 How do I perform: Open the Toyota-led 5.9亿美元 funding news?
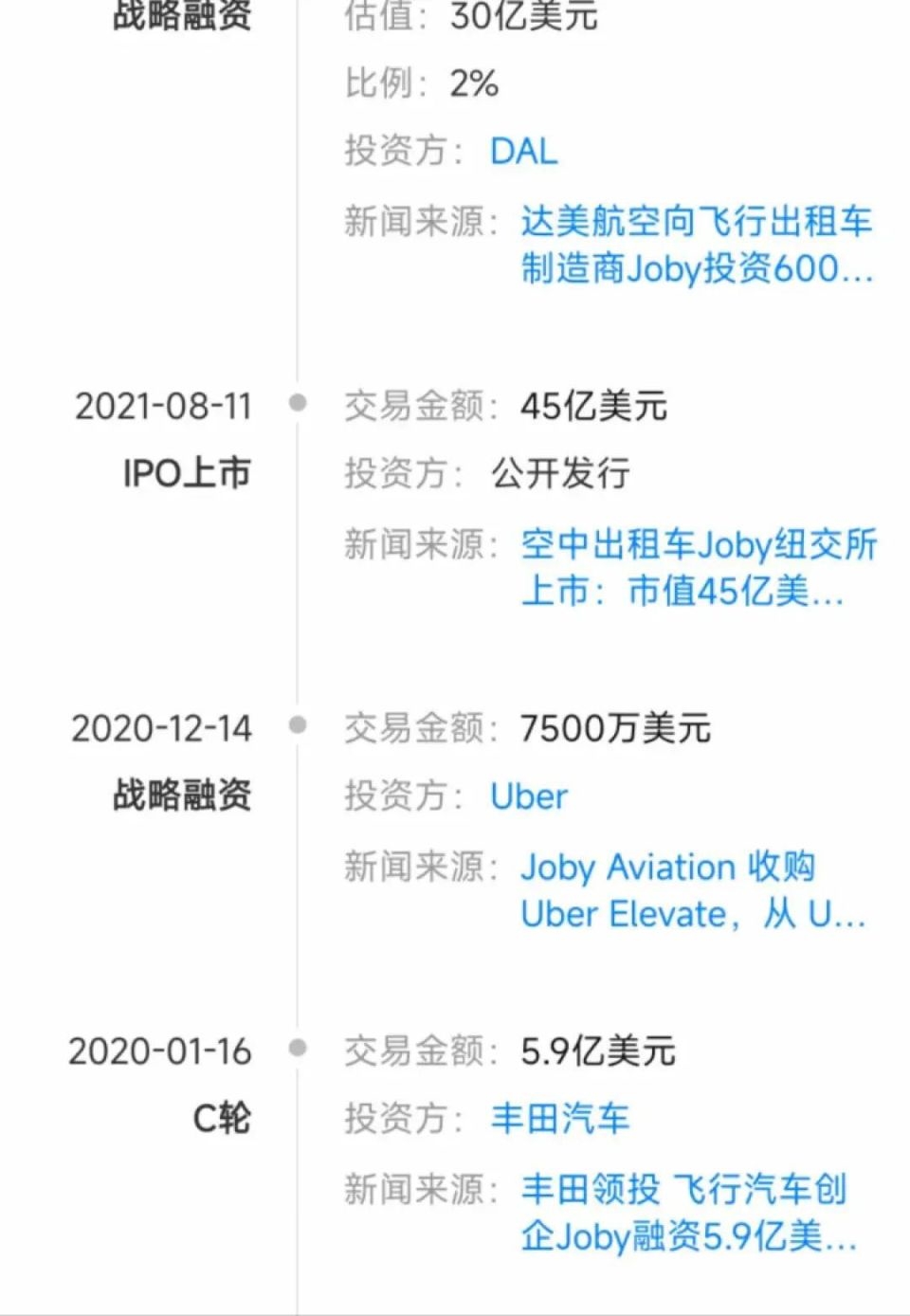(x=688, y=1212)
